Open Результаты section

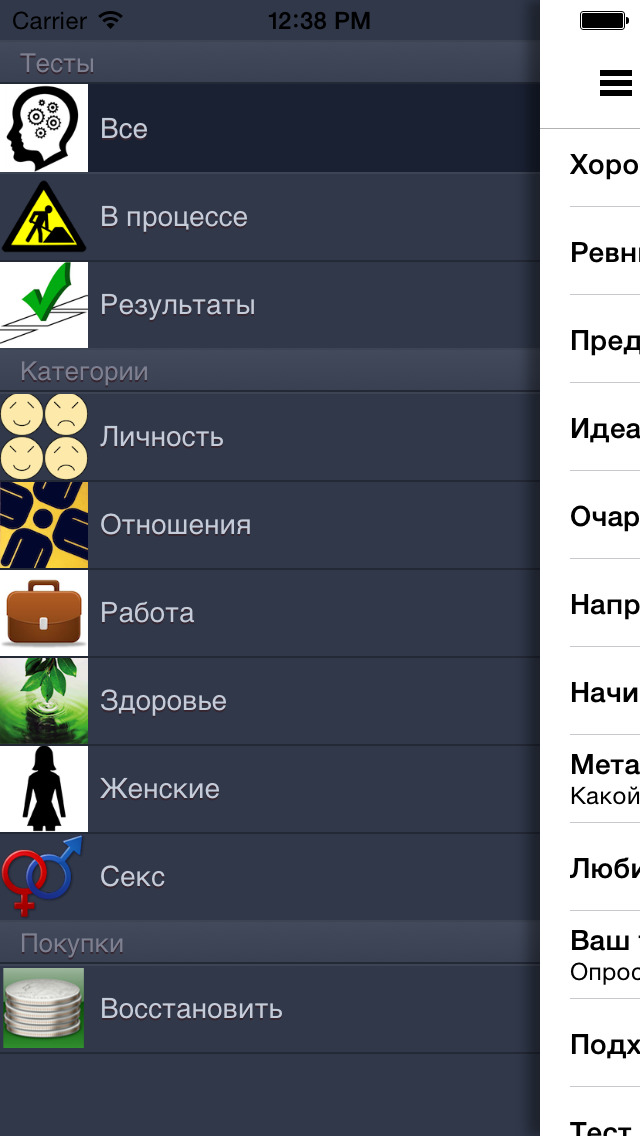270,305
